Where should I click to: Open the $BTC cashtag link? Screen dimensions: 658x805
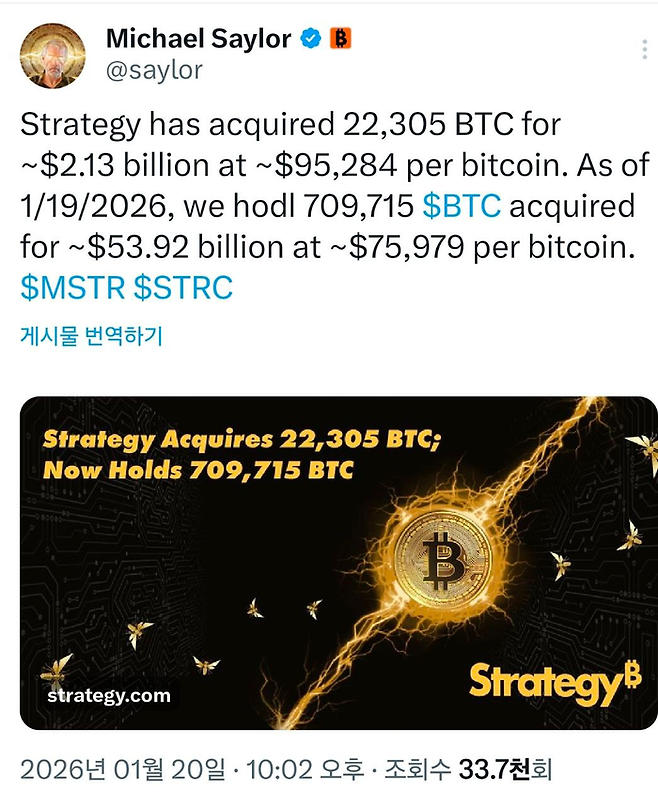coord(461,207)
